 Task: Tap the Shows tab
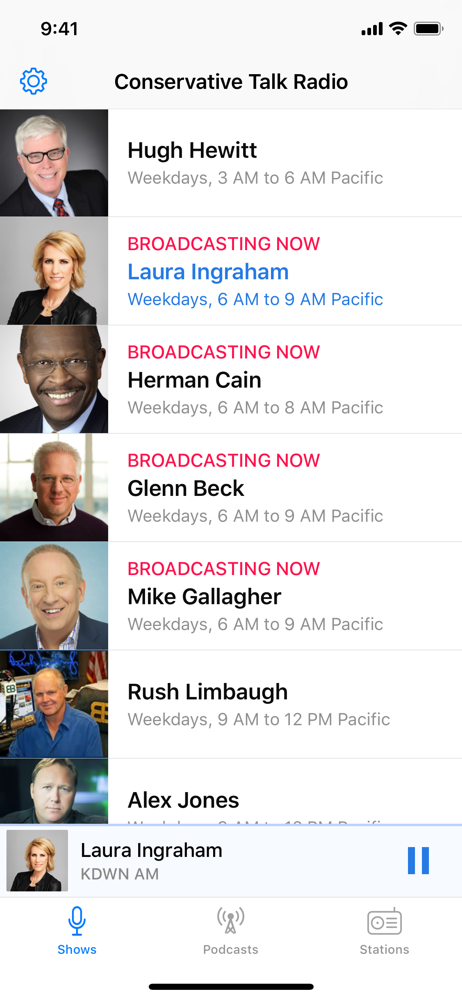pyautogui.click(x=77, y=931)
